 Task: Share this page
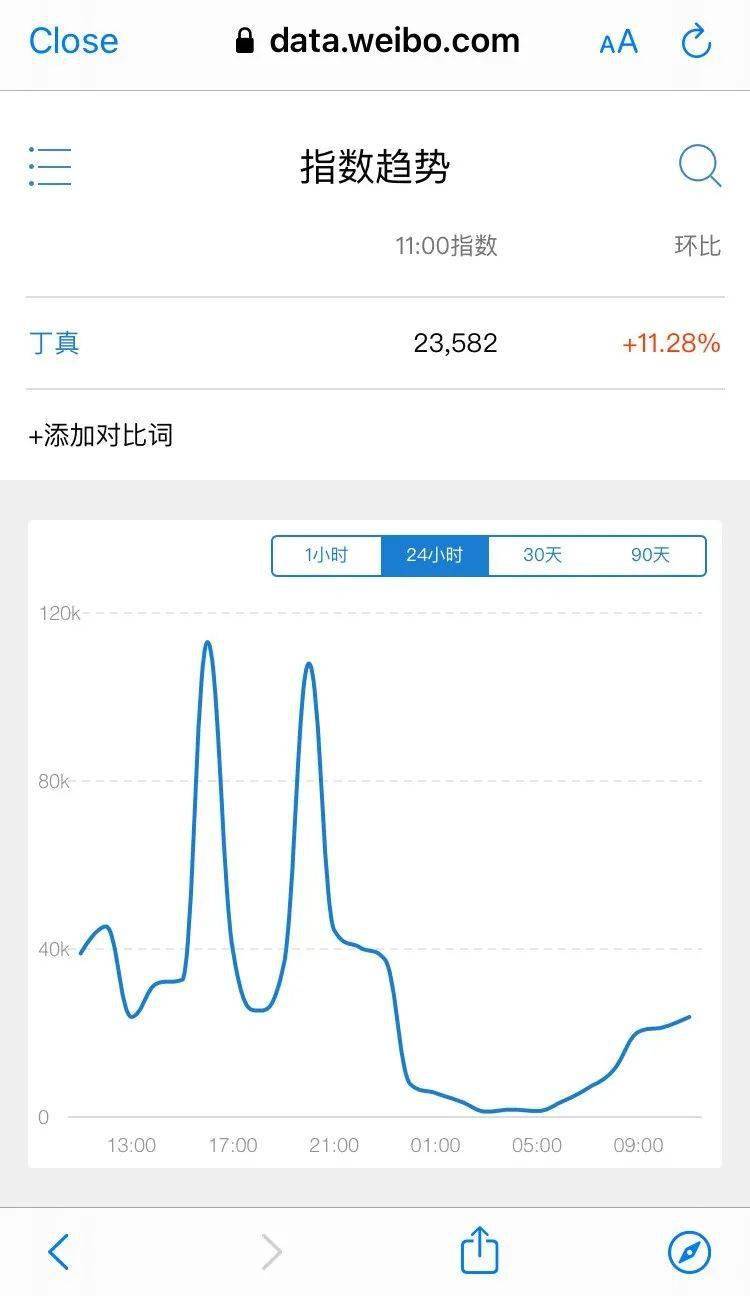click(479, 1249)
